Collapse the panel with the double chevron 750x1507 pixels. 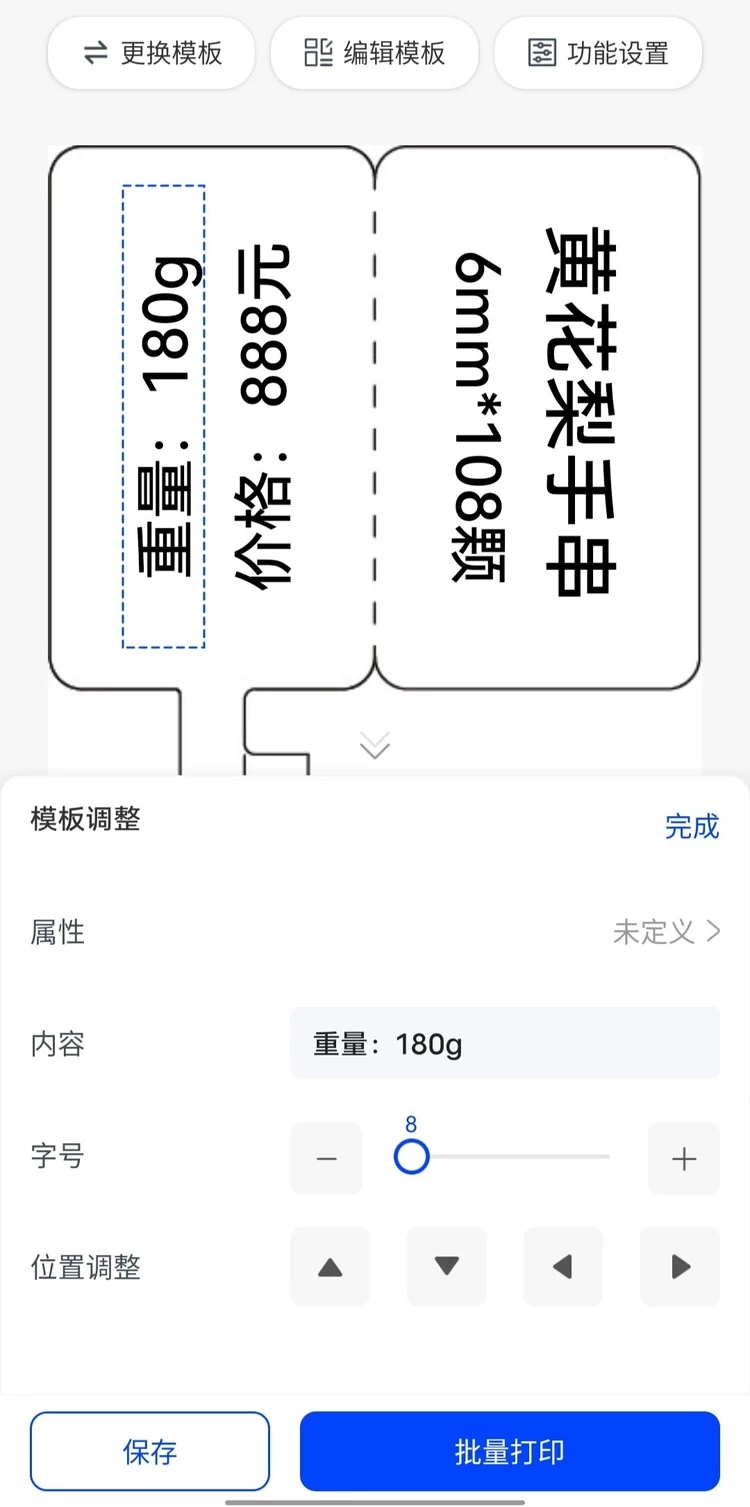[374, 745]
